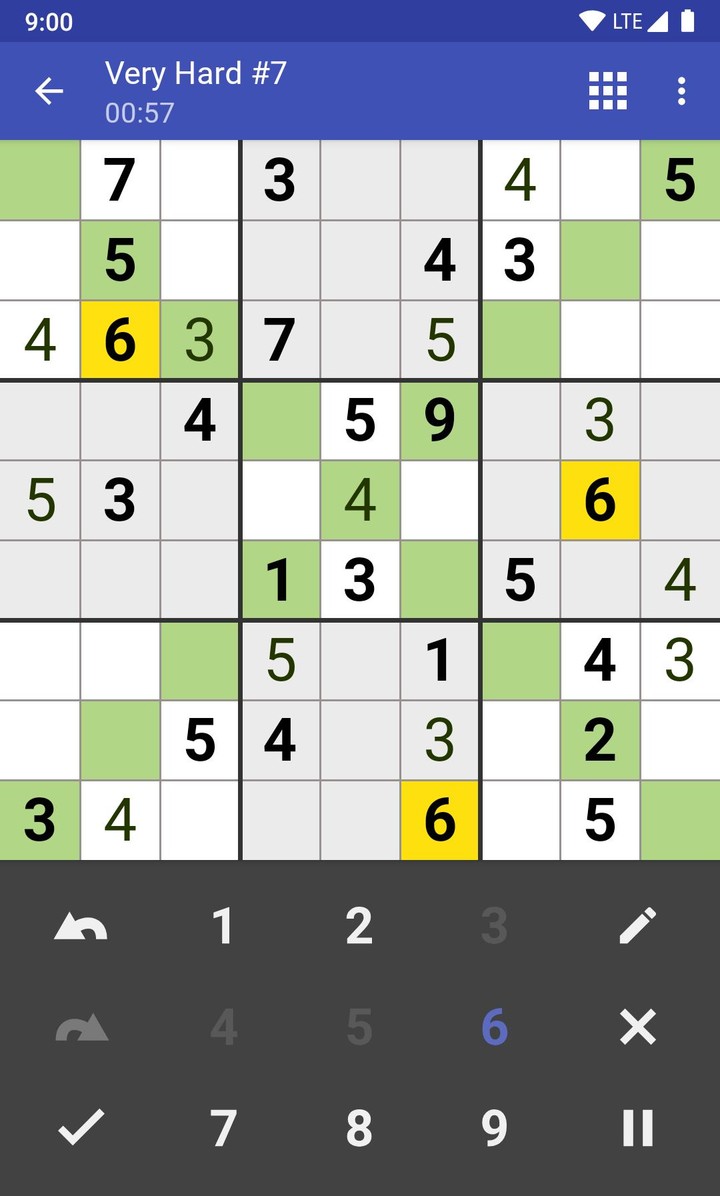Undo the last move
The width and height of the screenshot is (720, 1196).
pyautogui.click(x=81, y=925)
